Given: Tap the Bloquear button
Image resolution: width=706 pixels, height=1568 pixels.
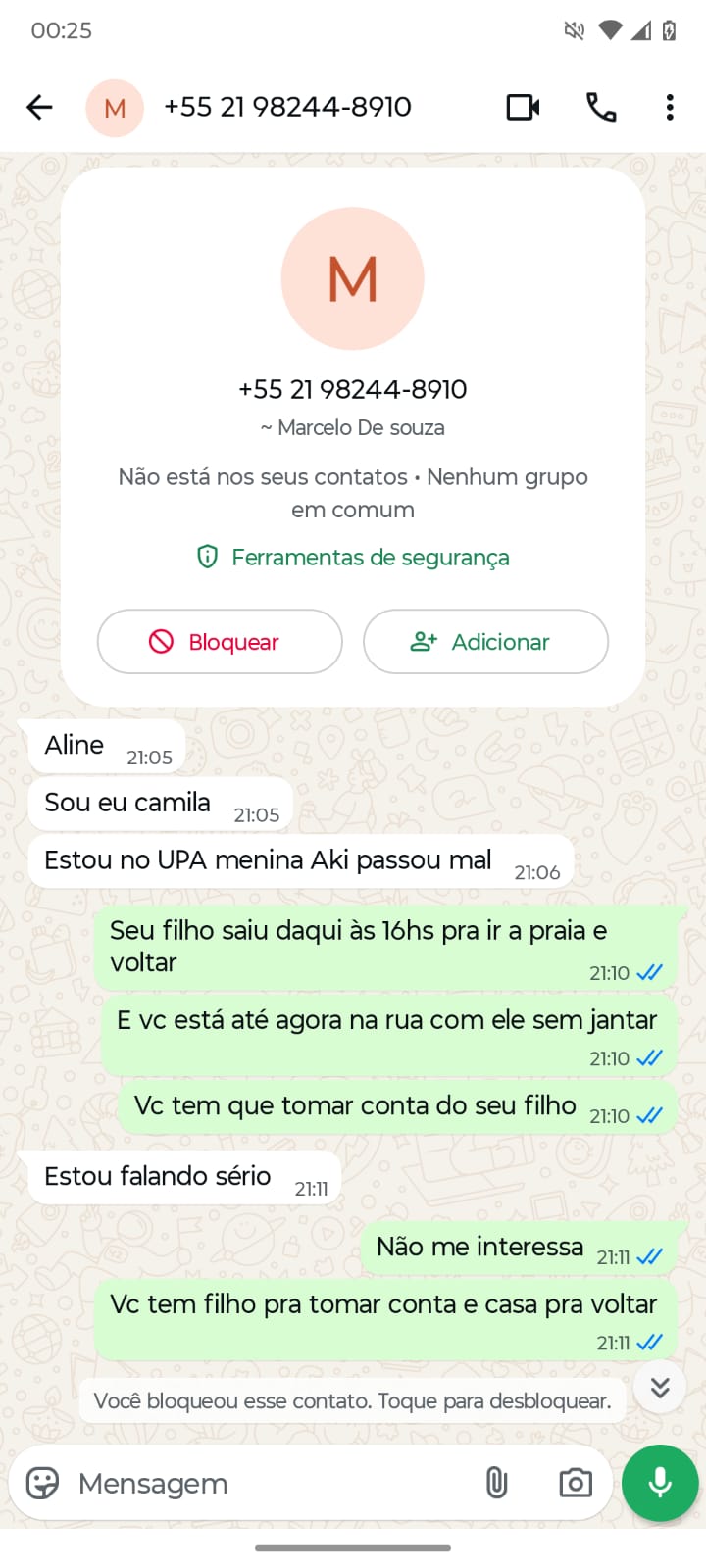Looking at the screenshot, I should coord(220,642).
